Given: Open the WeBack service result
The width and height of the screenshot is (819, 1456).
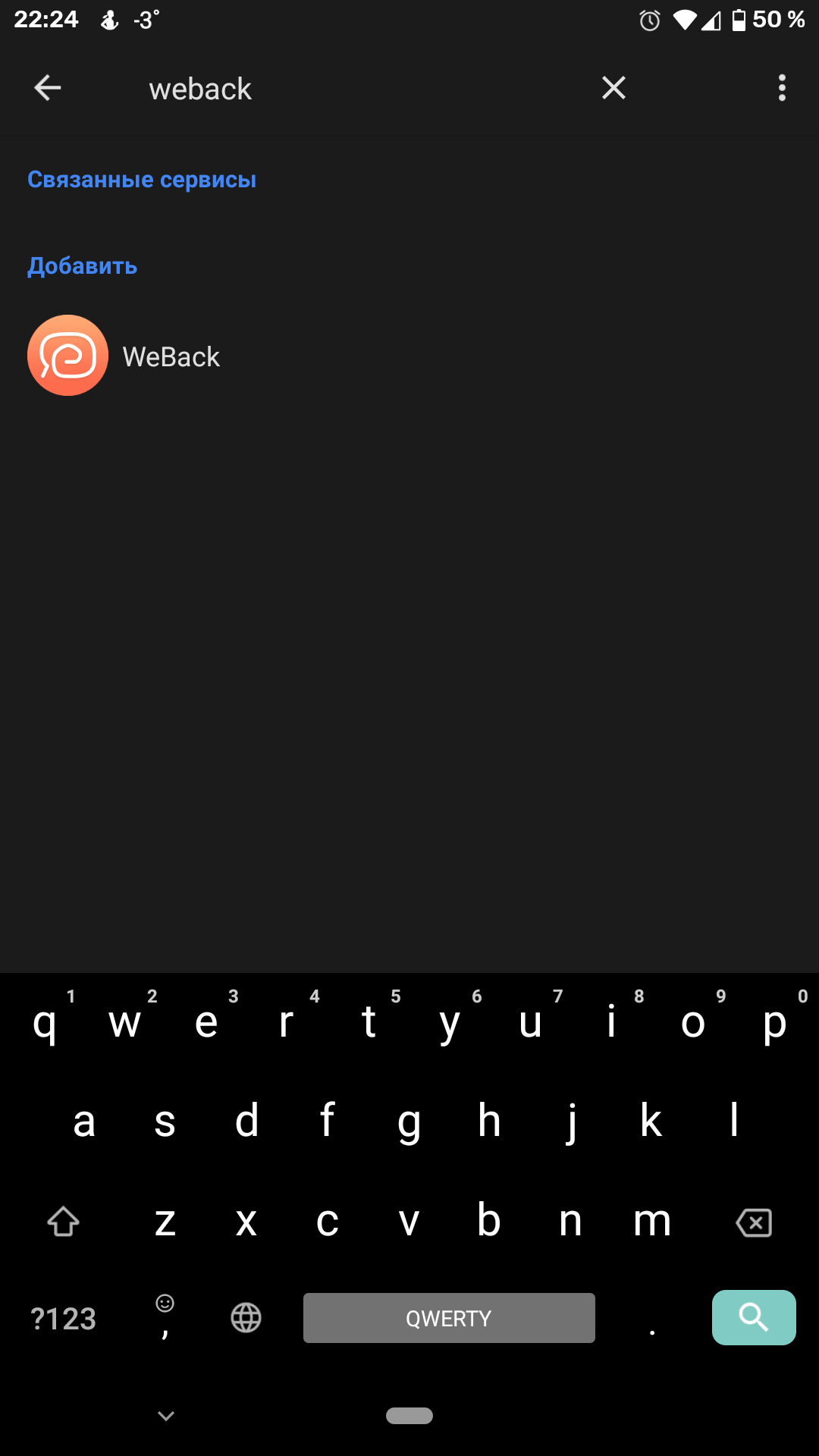Looking at the screenshot, I should pyautogui.click(x=409, y=356).
